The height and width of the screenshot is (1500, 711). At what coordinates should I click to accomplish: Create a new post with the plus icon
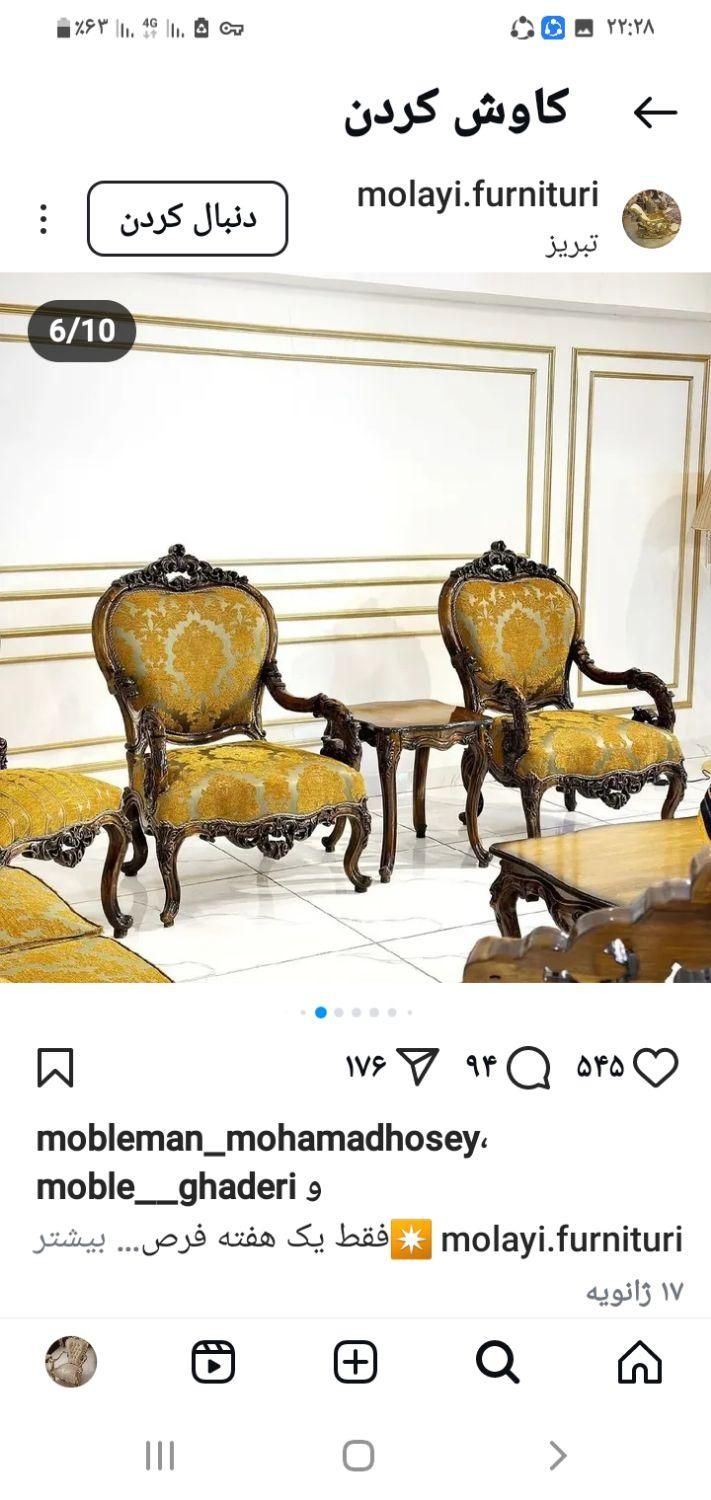355,1362
